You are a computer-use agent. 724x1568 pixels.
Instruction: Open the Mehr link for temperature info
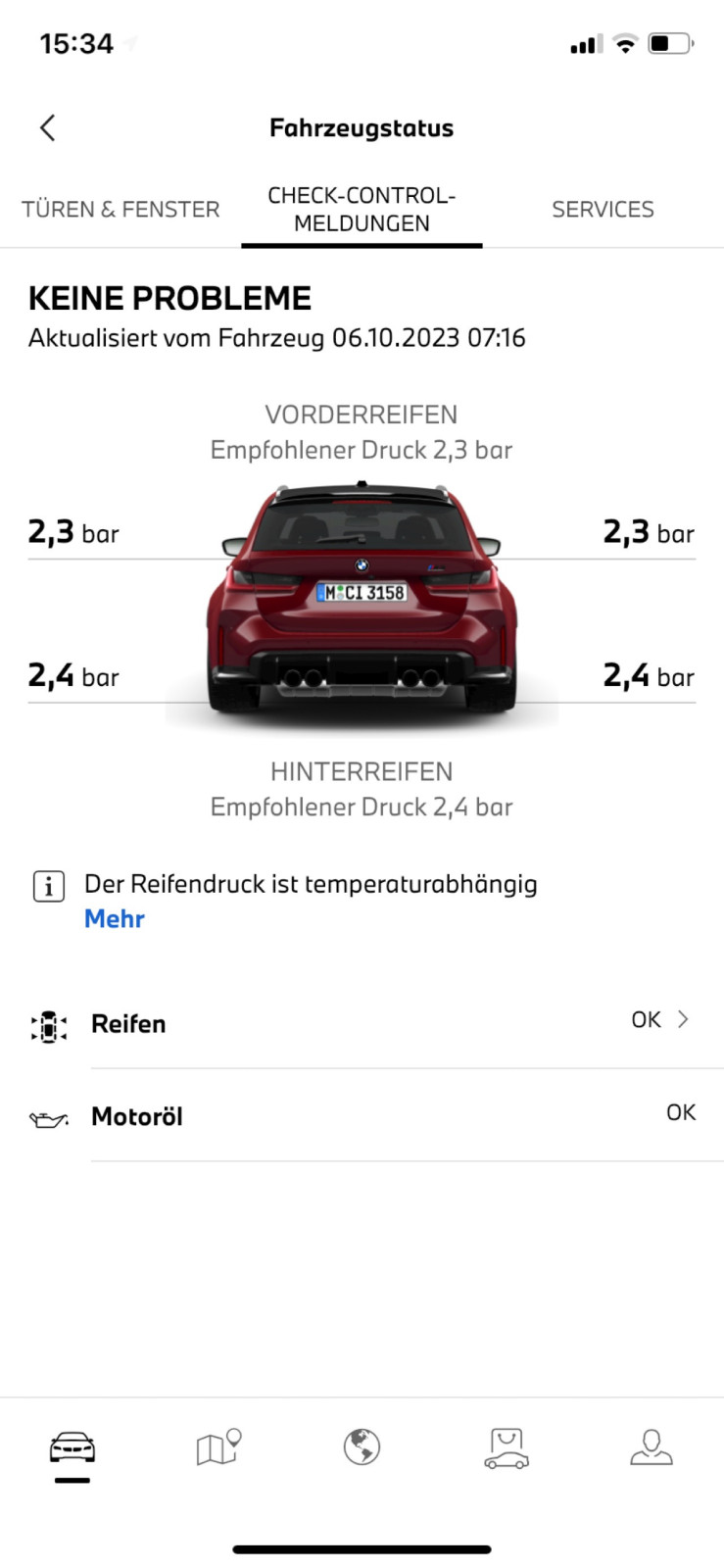click(114, 918)
